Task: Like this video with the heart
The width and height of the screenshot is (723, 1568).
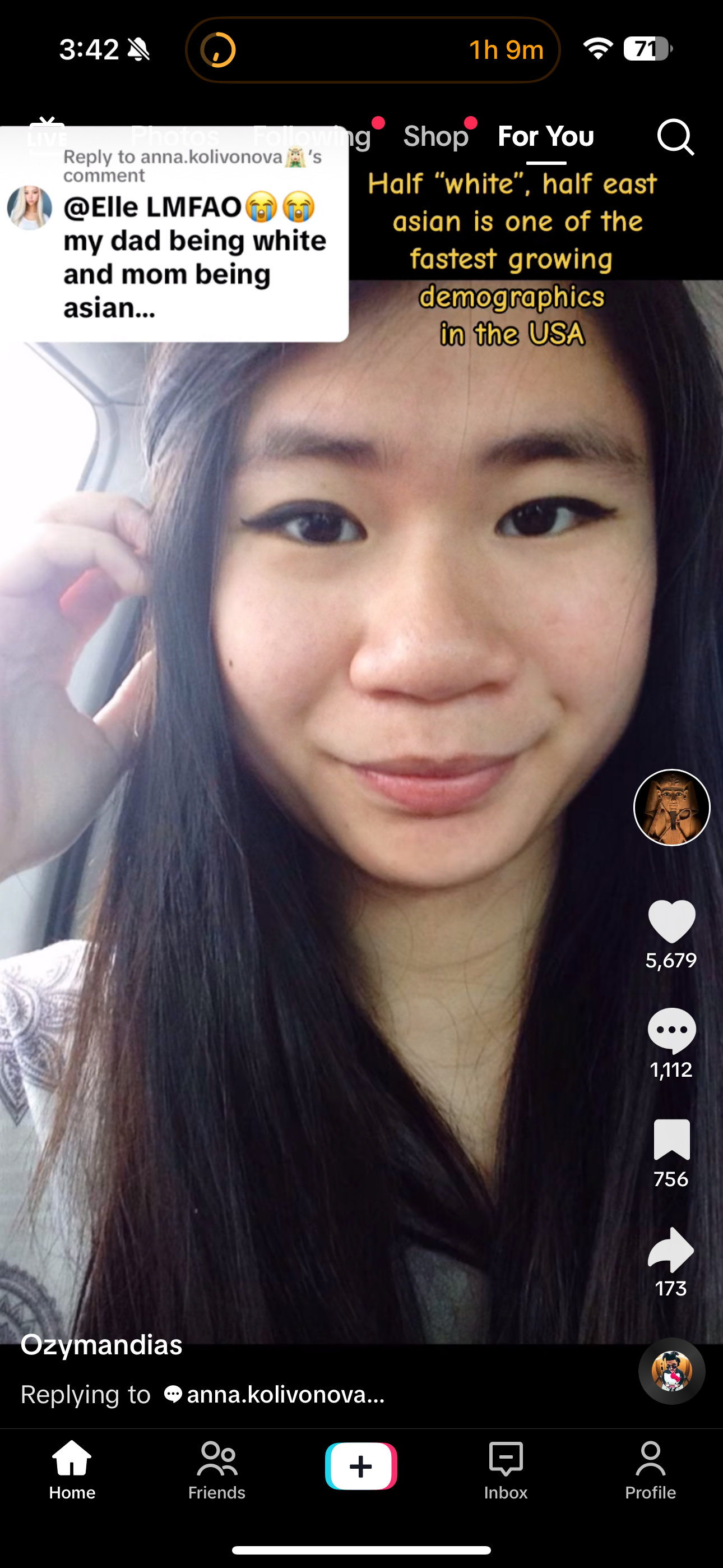Action: [x=671, y=921]
